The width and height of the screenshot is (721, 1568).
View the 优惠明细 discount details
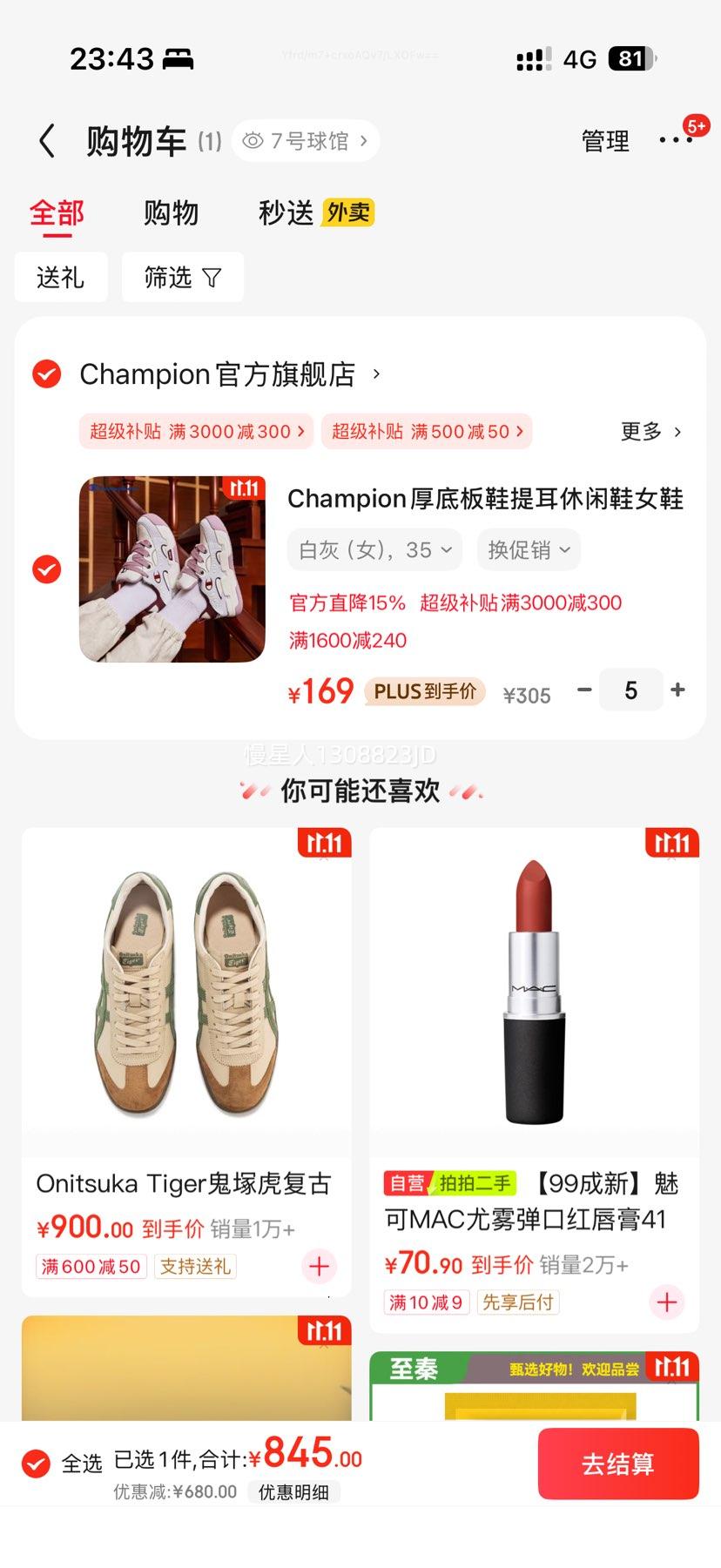click(294, 1491)
